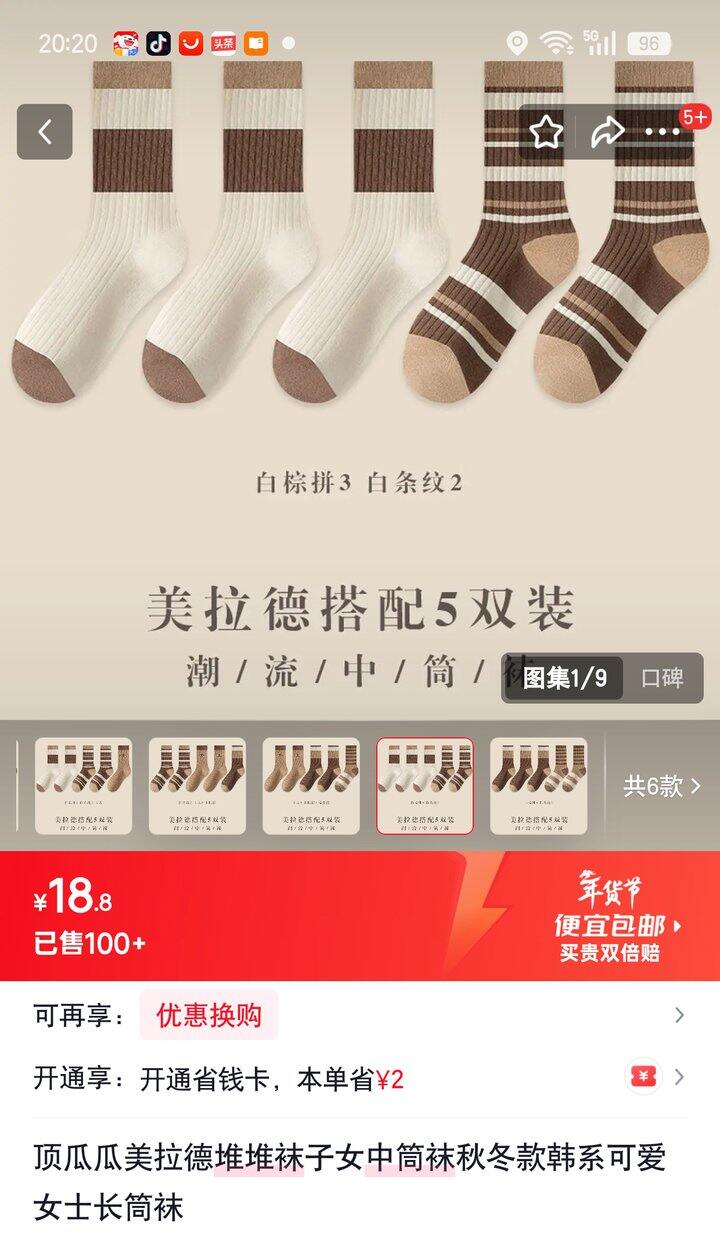Viewport: 720px width, 1236px height.
Task: Share this sock listing
Action: (x=607, y=132)
